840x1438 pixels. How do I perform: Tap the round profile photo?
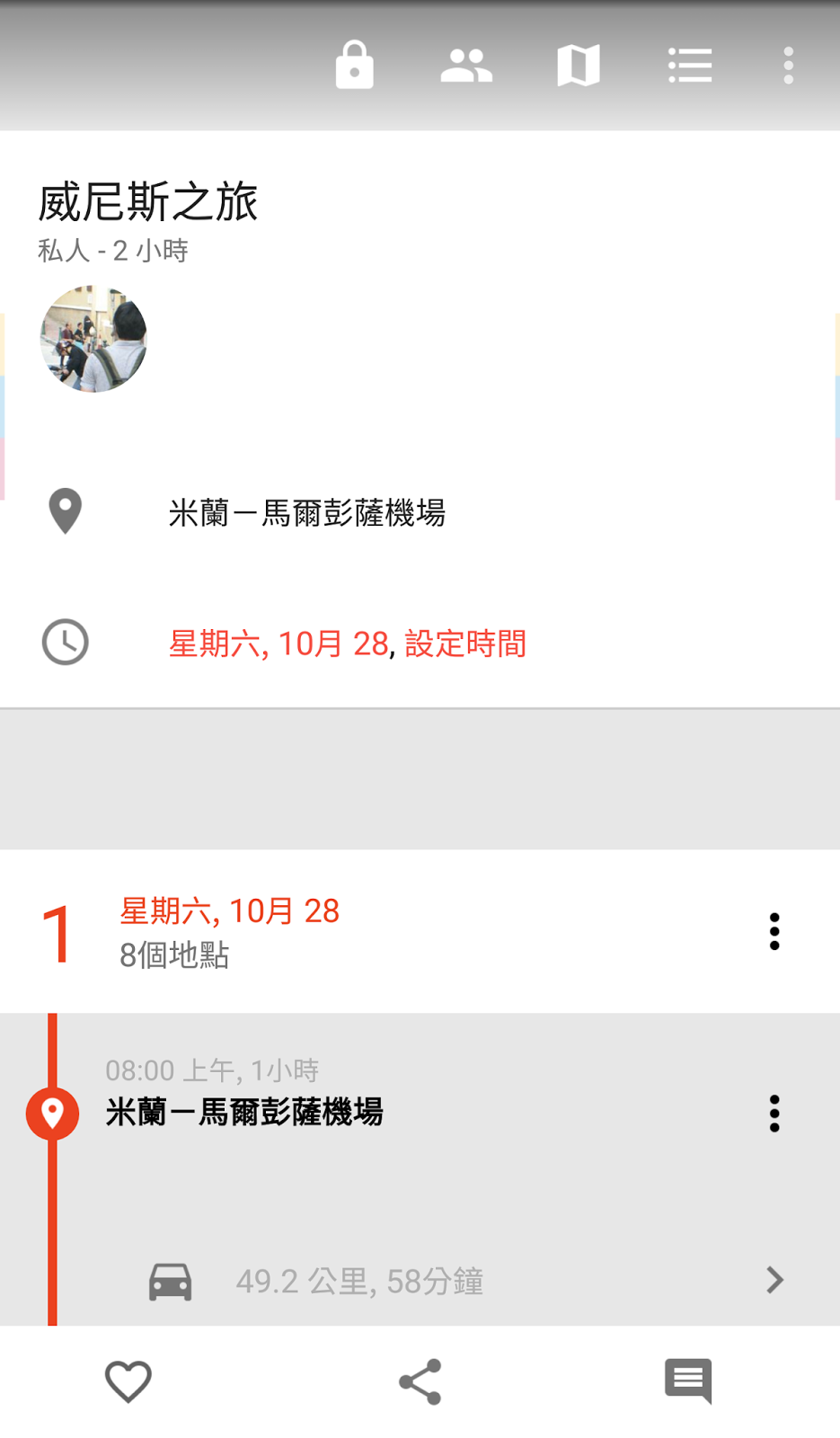pos(93,340)
